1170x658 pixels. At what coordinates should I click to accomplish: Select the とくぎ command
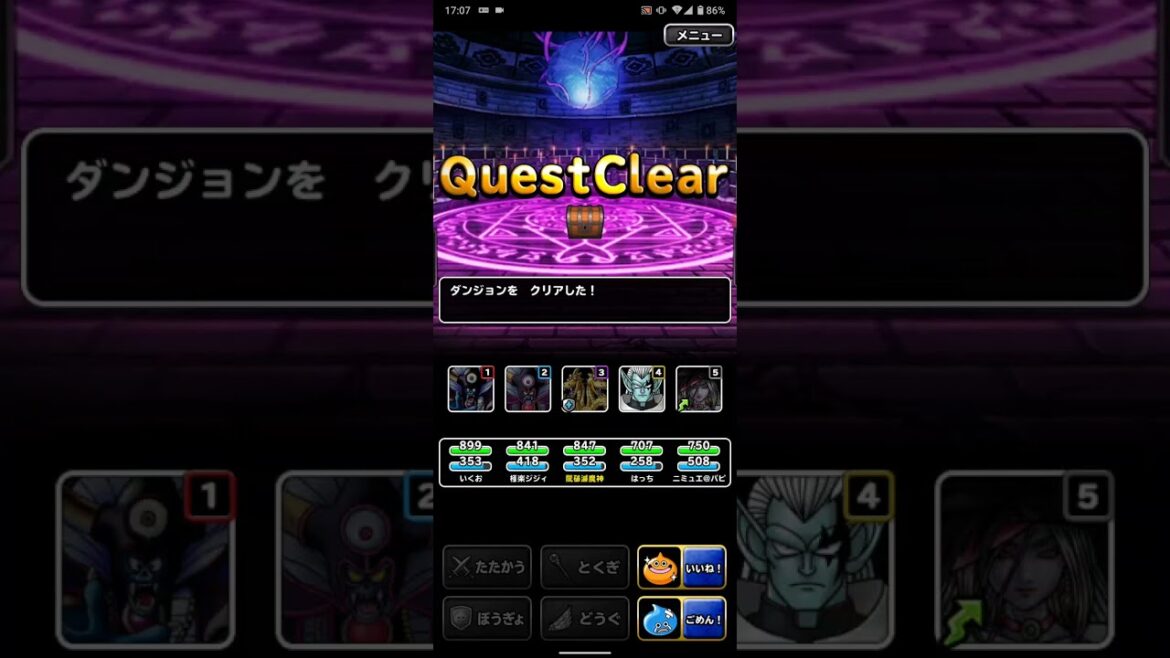pos(584,567)
